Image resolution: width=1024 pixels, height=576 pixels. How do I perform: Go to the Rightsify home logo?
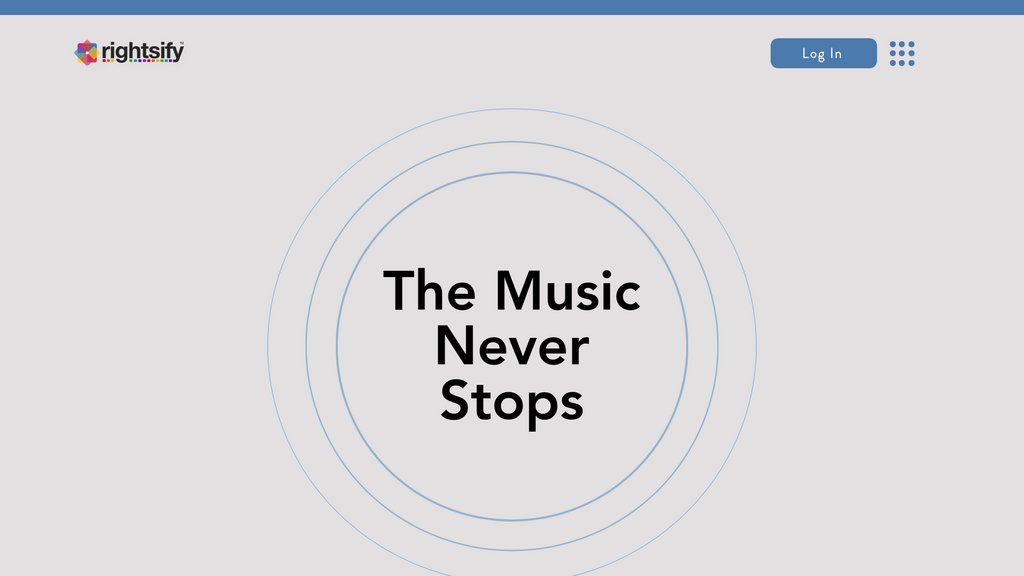click(x=130, y=52)
